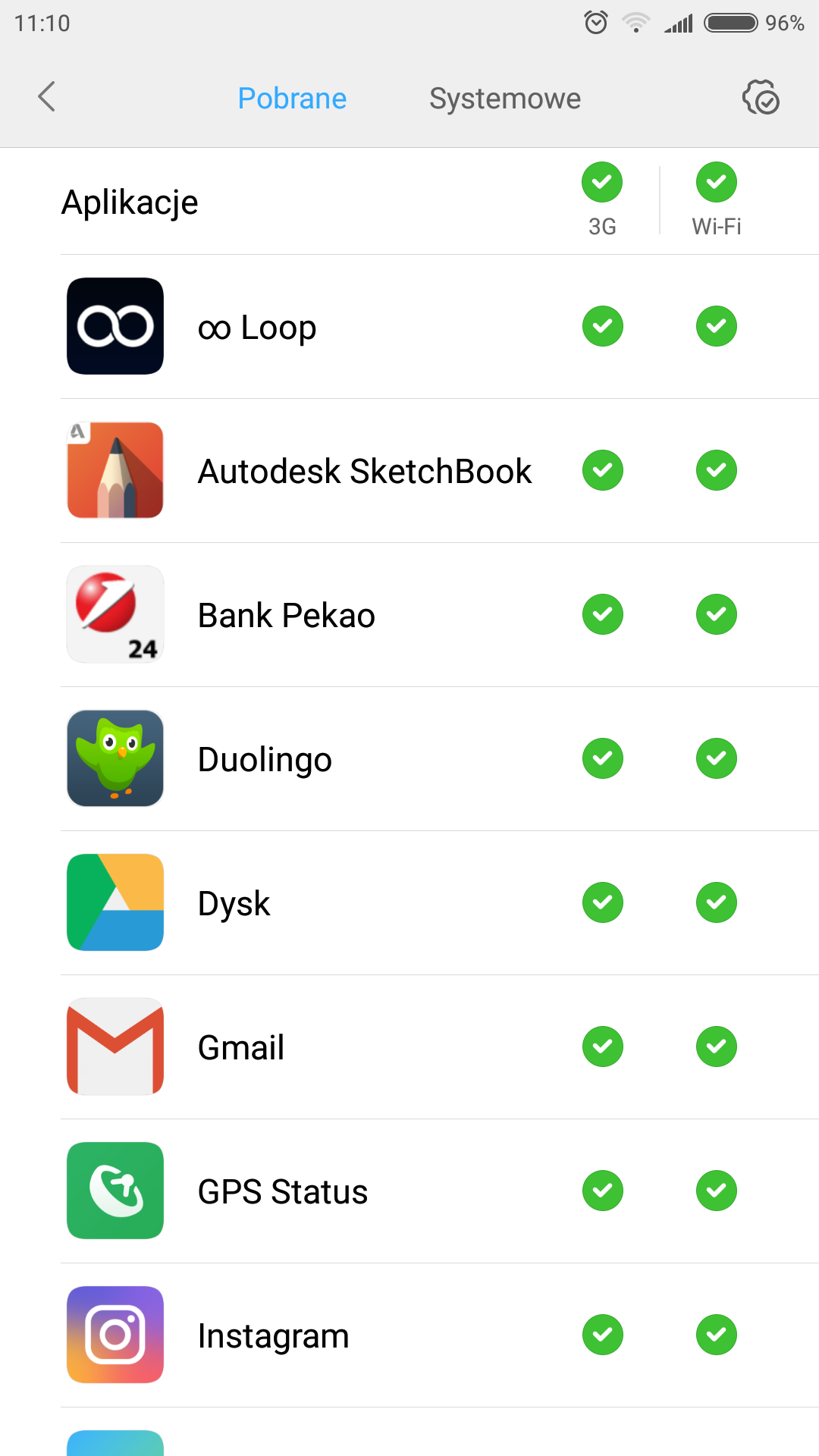This screenshot has height=1456, width=819.
Task: Block Wi-Fi access for Instagram
Action: [716, 1335]
